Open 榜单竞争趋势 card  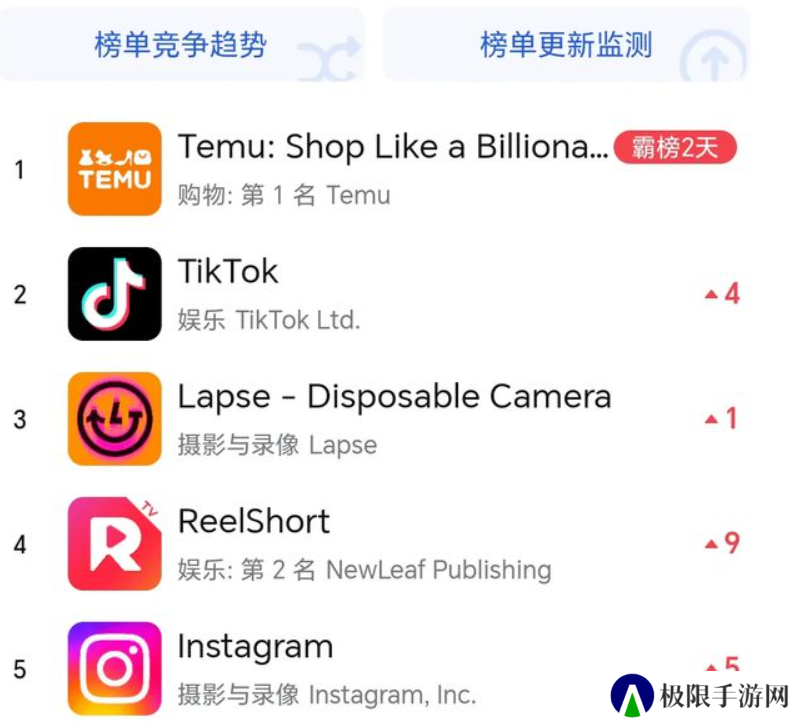[x=181, y=45]
